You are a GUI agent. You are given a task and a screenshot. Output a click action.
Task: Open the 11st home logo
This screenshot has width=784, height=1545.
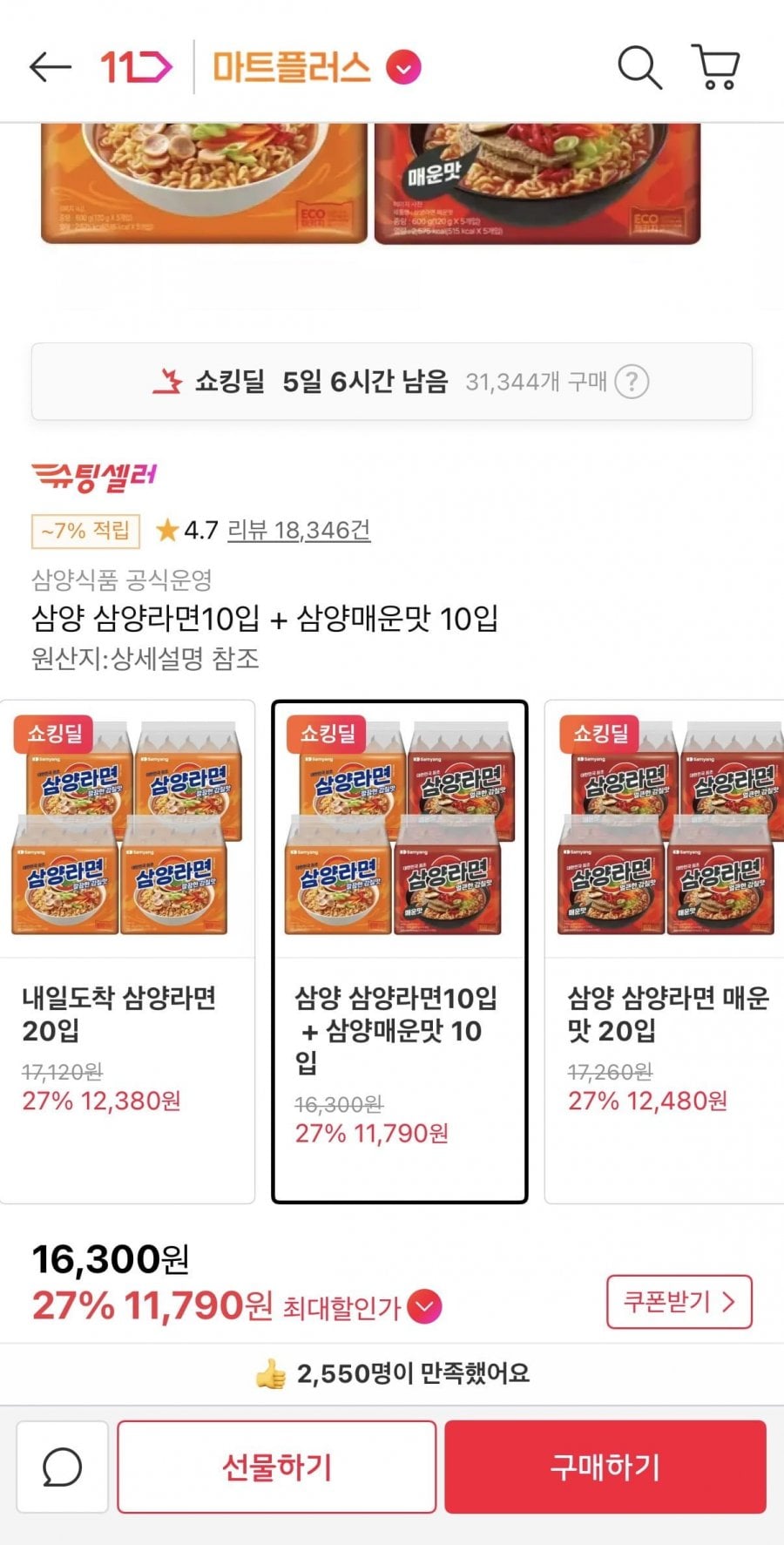point(136,66)
